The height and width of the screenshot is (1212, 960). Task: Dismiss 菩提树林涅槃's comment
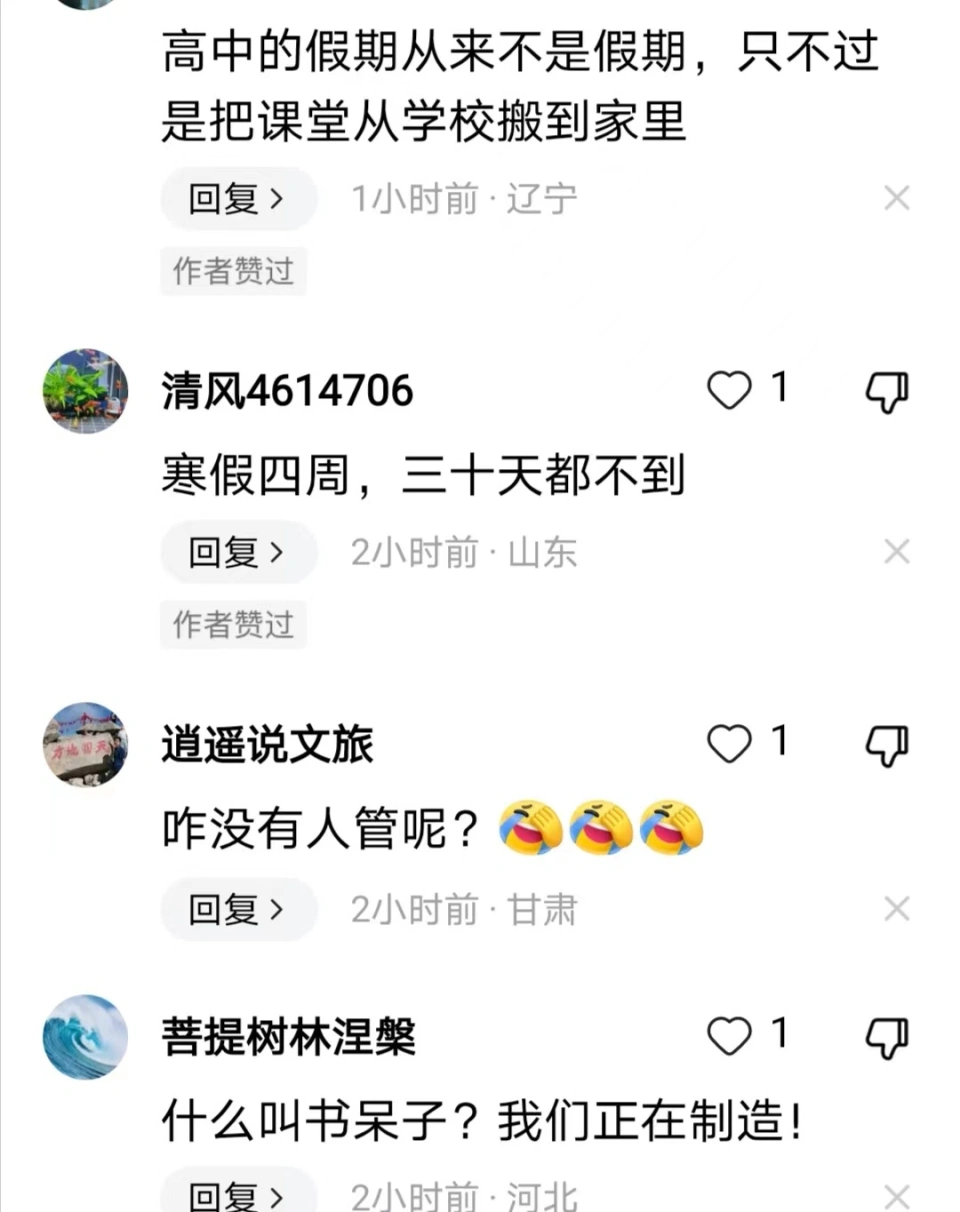coord(896,1195)
